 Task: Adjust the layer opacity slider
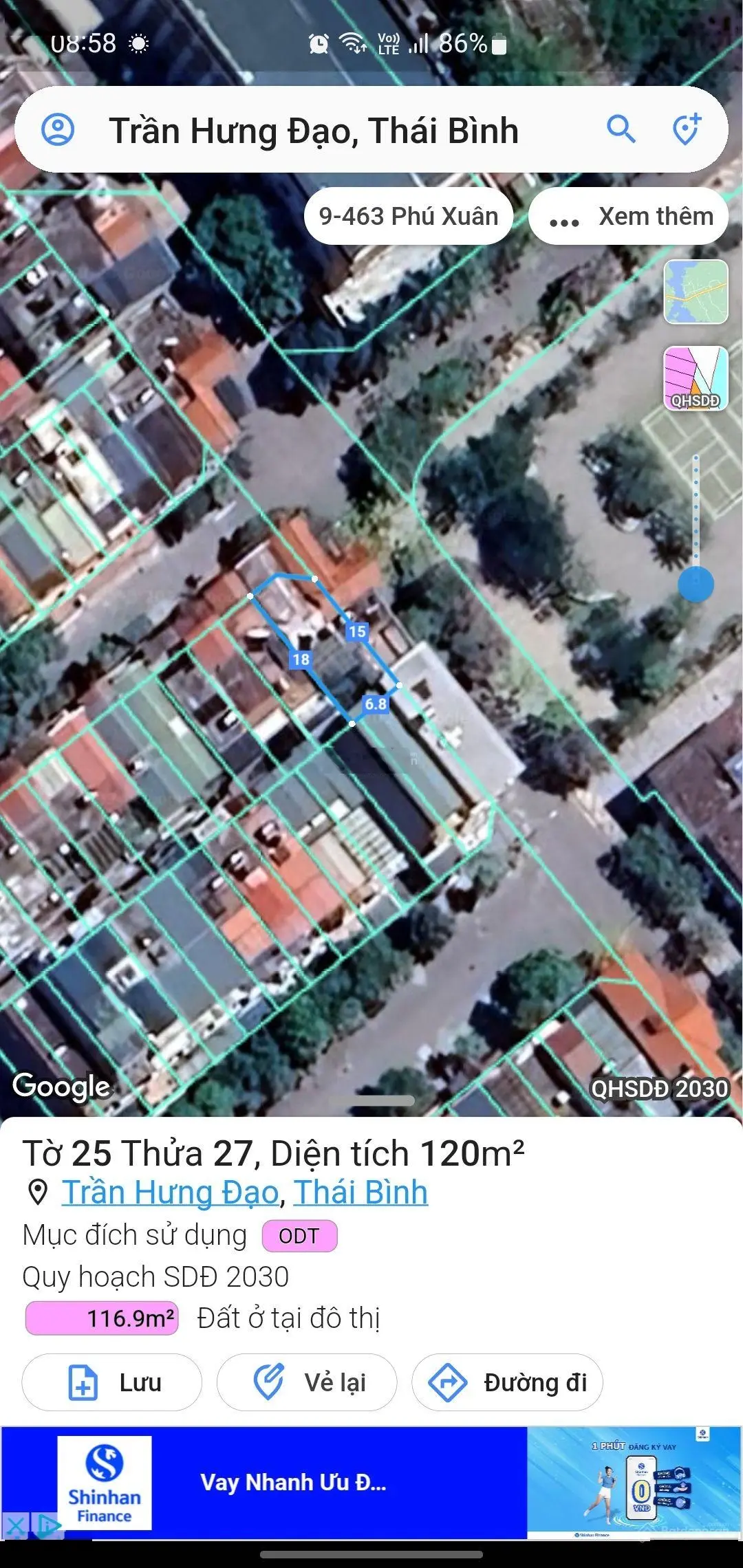(696, 585)
